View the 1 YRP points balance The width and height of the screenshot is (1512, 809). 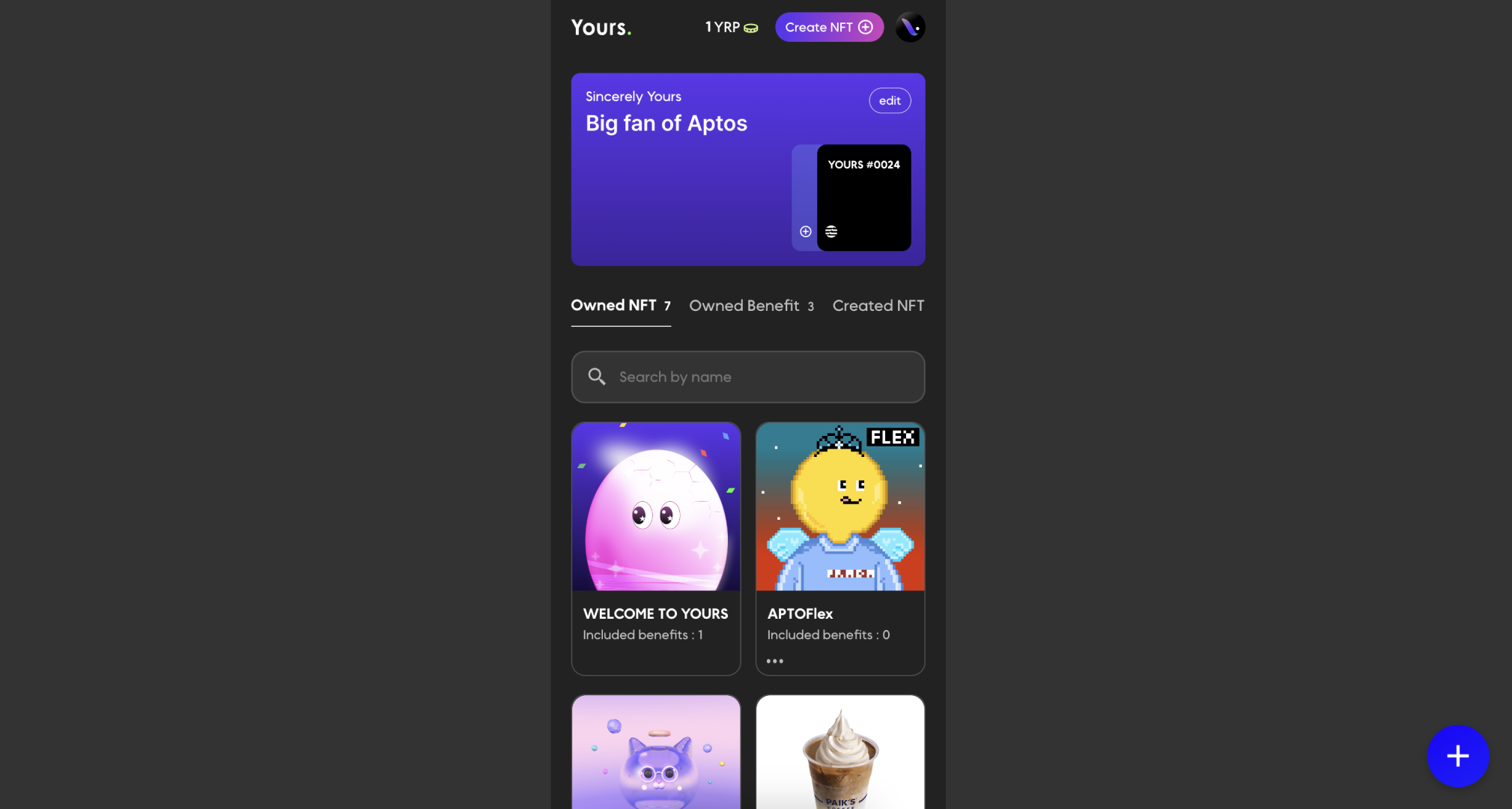click(731, 28)
